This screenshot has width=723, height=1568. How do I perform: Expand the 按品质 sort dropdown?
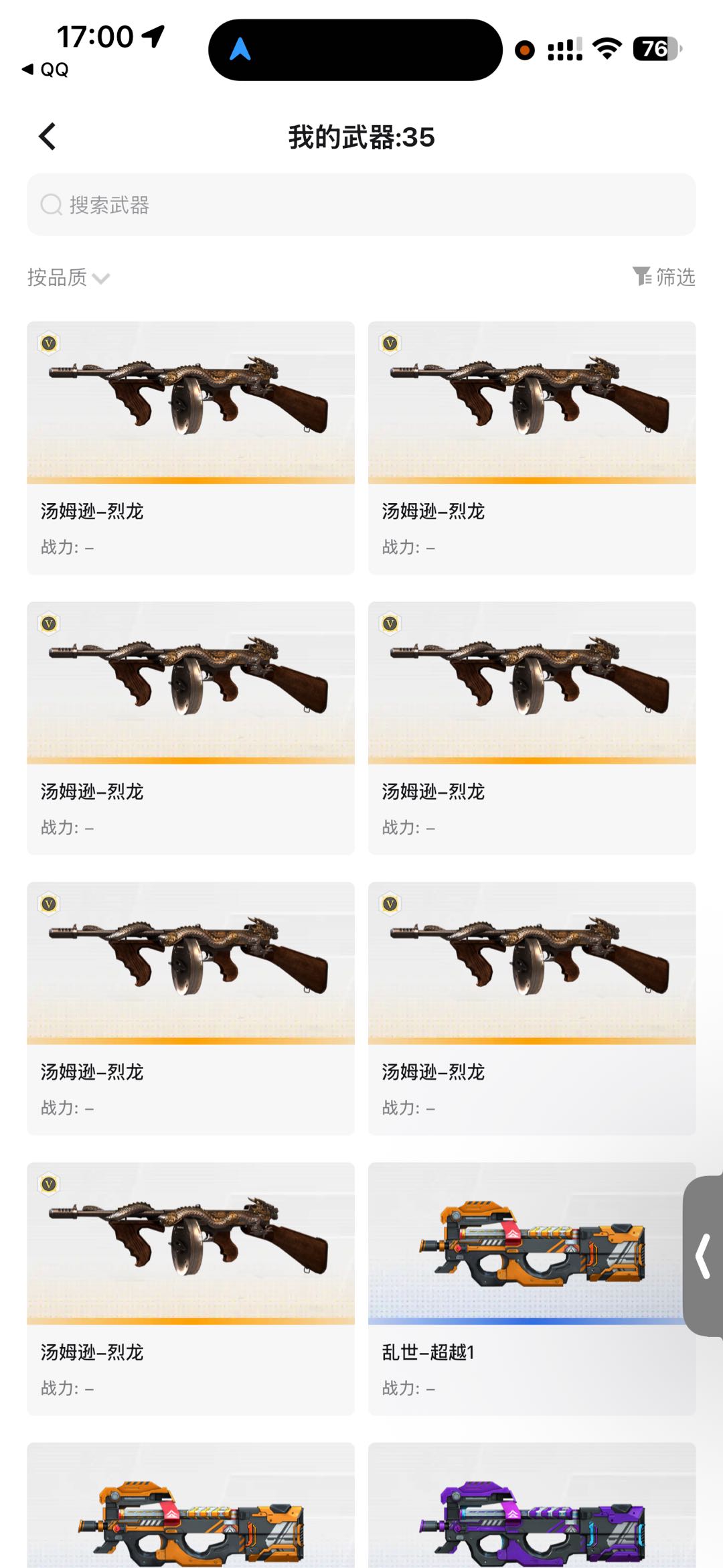coord(68,277)
